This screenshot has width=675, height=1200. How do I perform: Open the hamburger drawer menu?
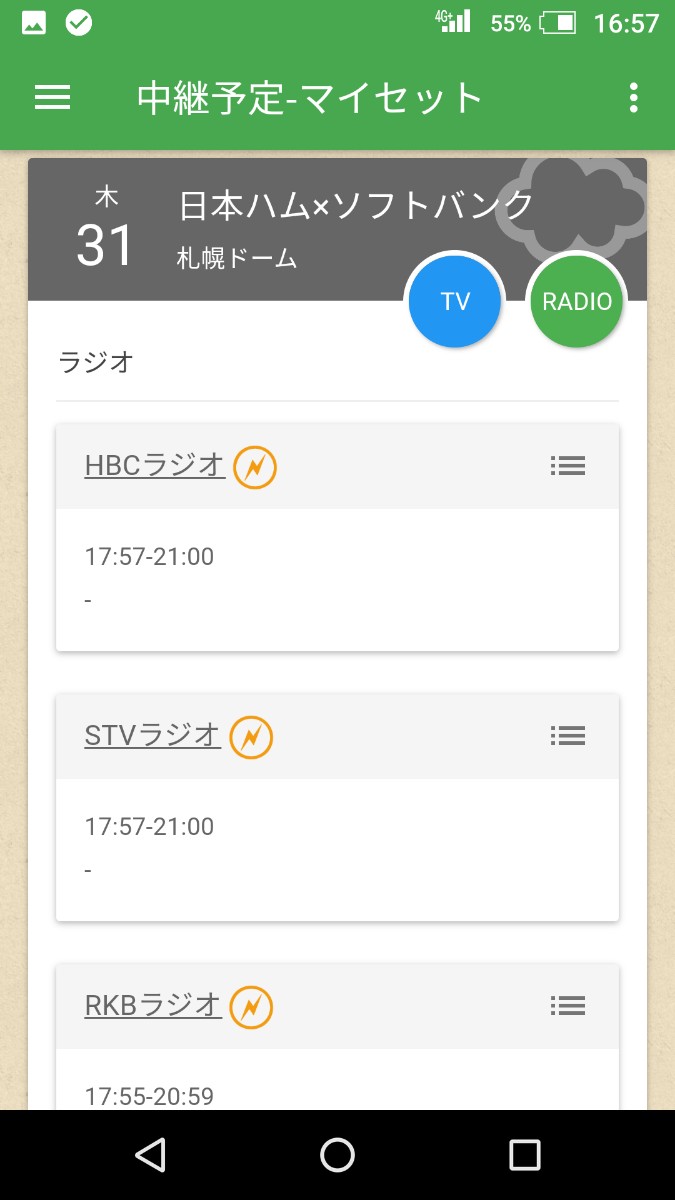pyautogui.click(x=52, y=97)
